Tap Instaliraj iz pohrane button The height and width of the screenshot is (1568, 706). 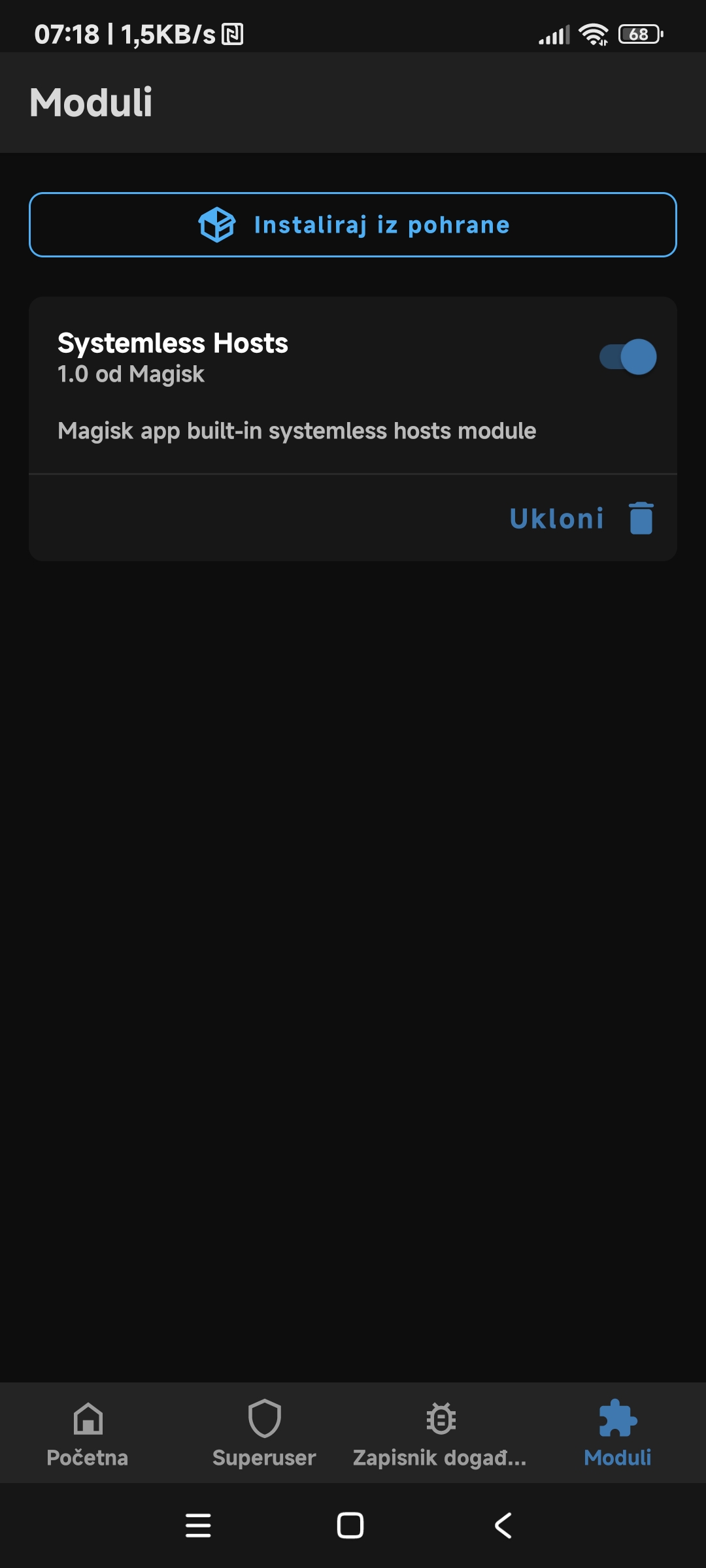point(353,225)
